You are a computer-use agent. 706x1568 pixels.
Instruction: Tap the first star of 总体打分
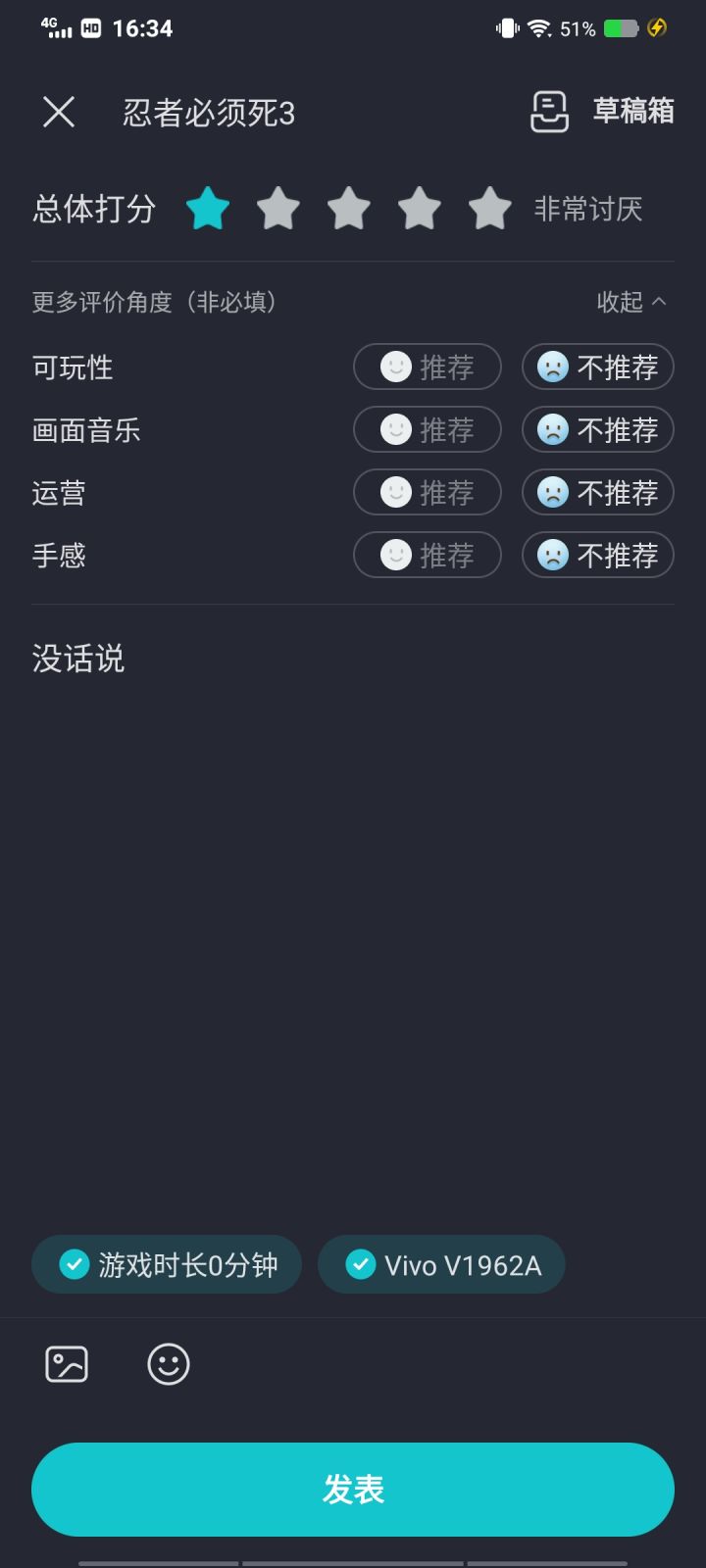208,209
